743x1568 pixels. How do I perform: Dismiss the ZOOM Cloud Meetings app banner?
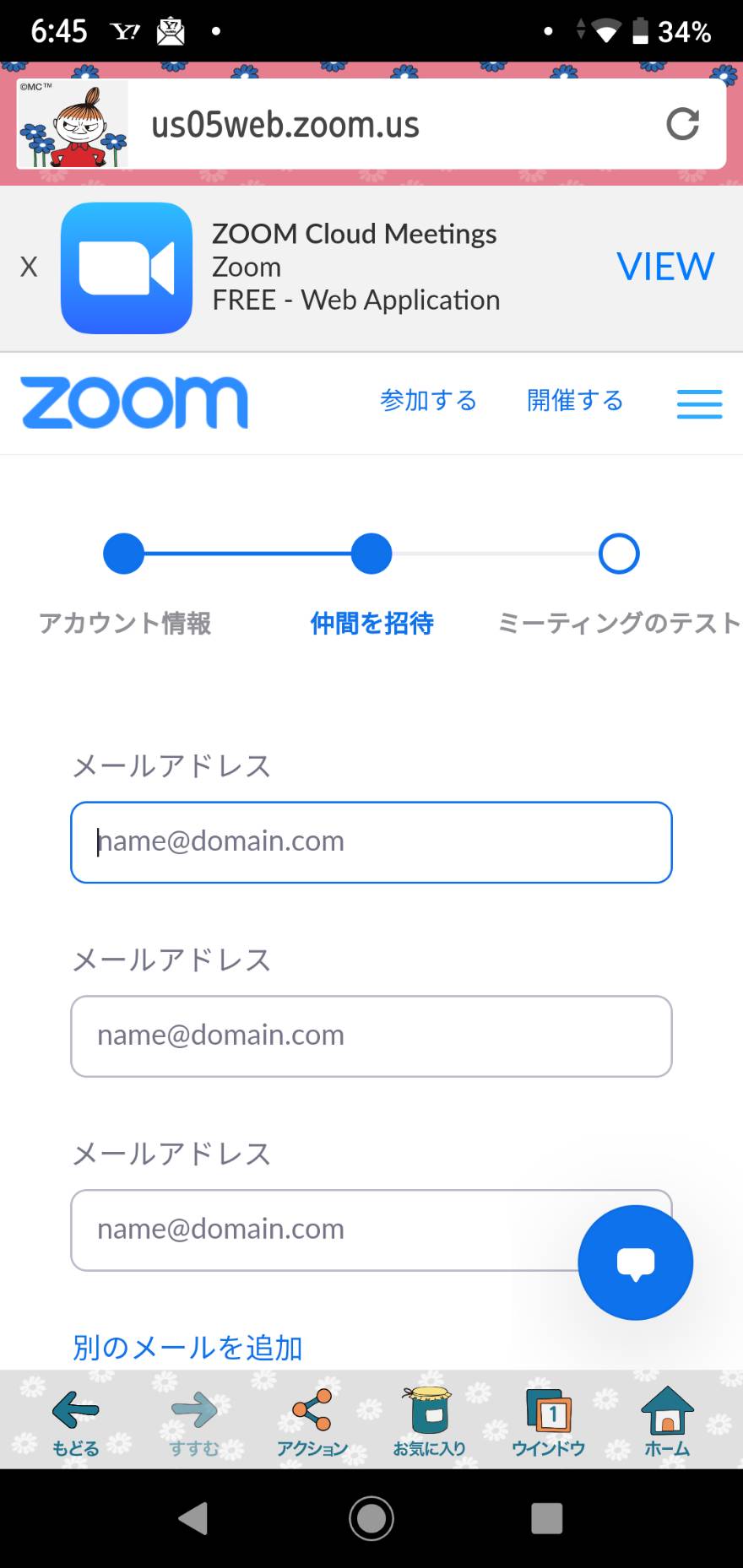tap(29, 267)
